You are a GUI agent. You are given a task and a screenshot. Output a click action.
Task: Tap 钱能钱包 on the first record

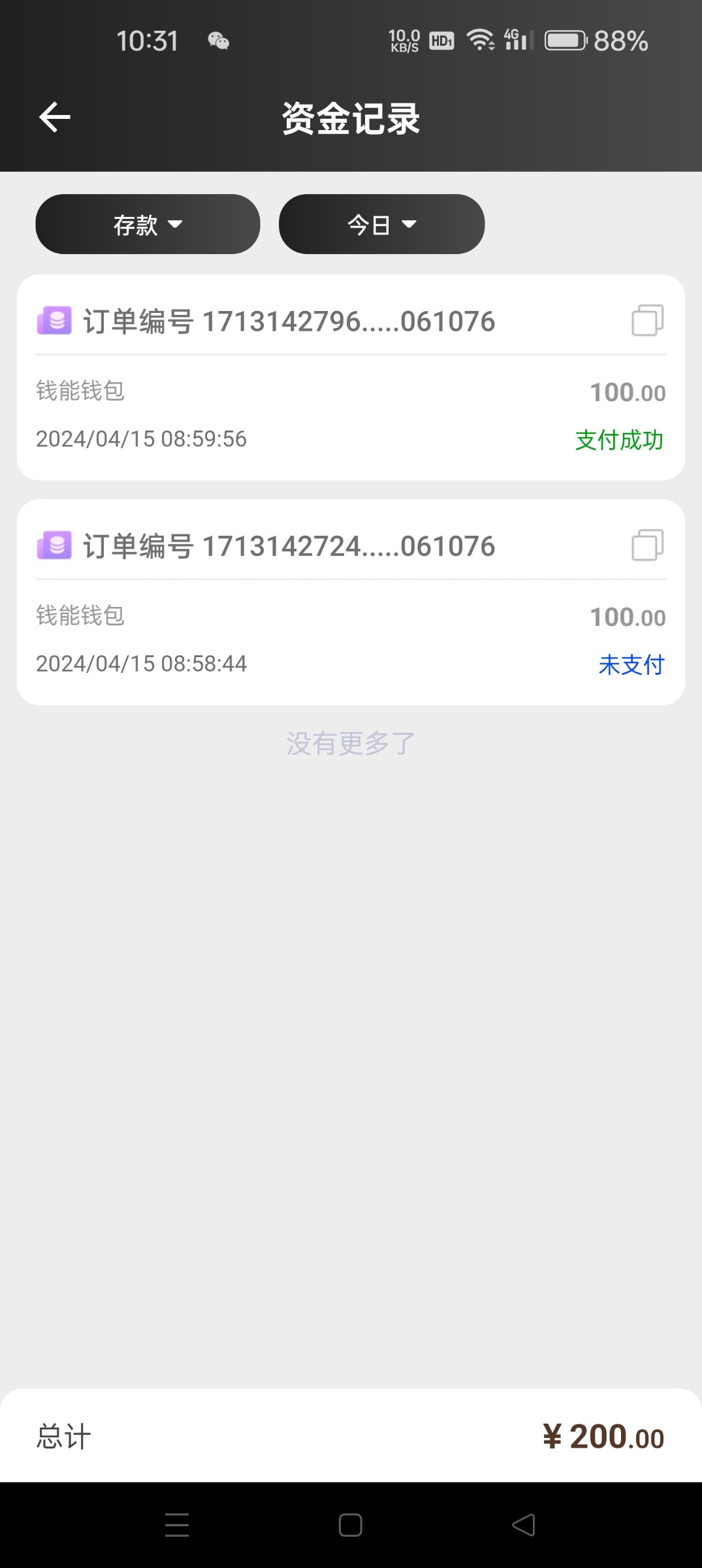tap(81, 391)
